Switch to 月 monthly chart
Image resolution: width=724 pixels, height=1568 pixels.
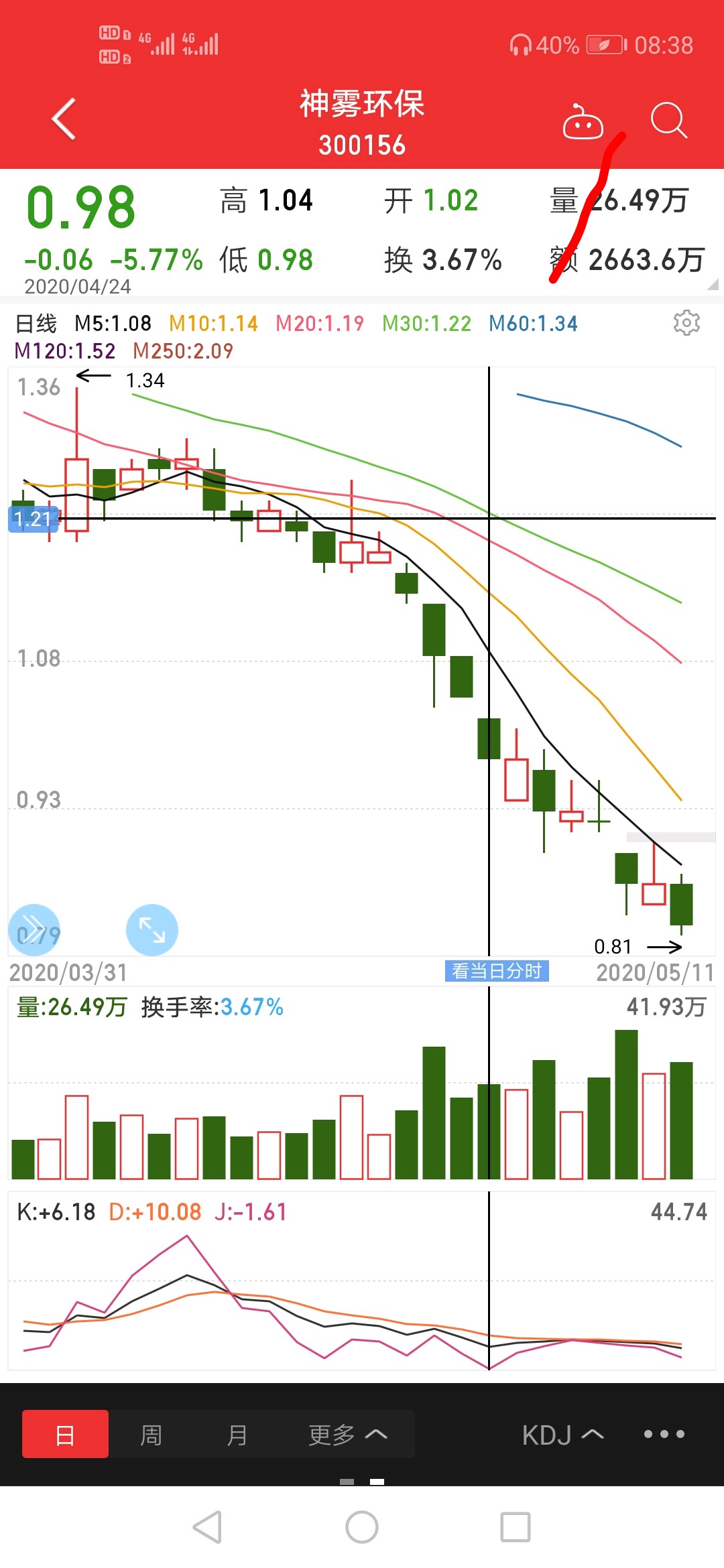237,1435
